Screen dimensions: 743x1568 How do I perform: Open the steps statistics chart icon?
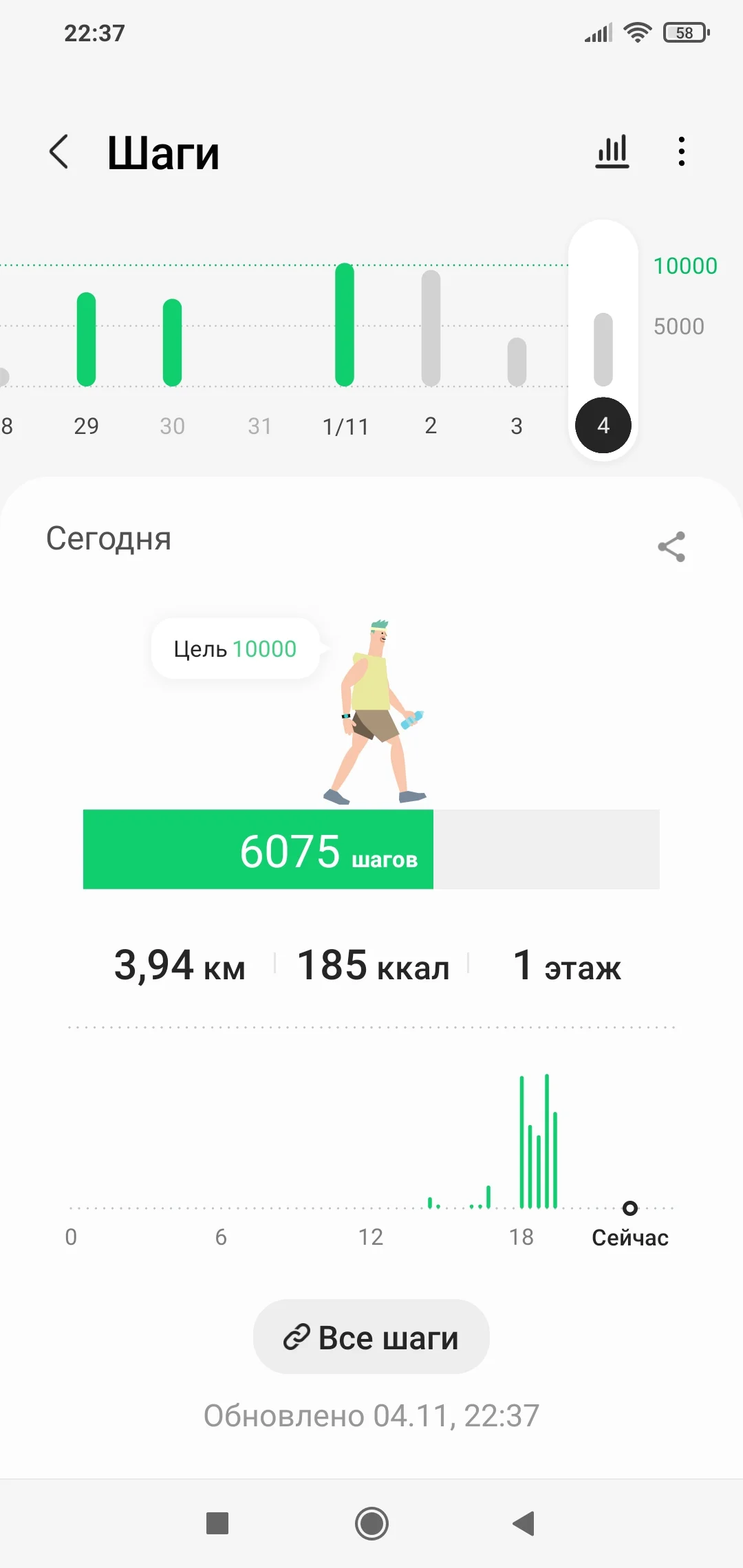tap(612, 151)
